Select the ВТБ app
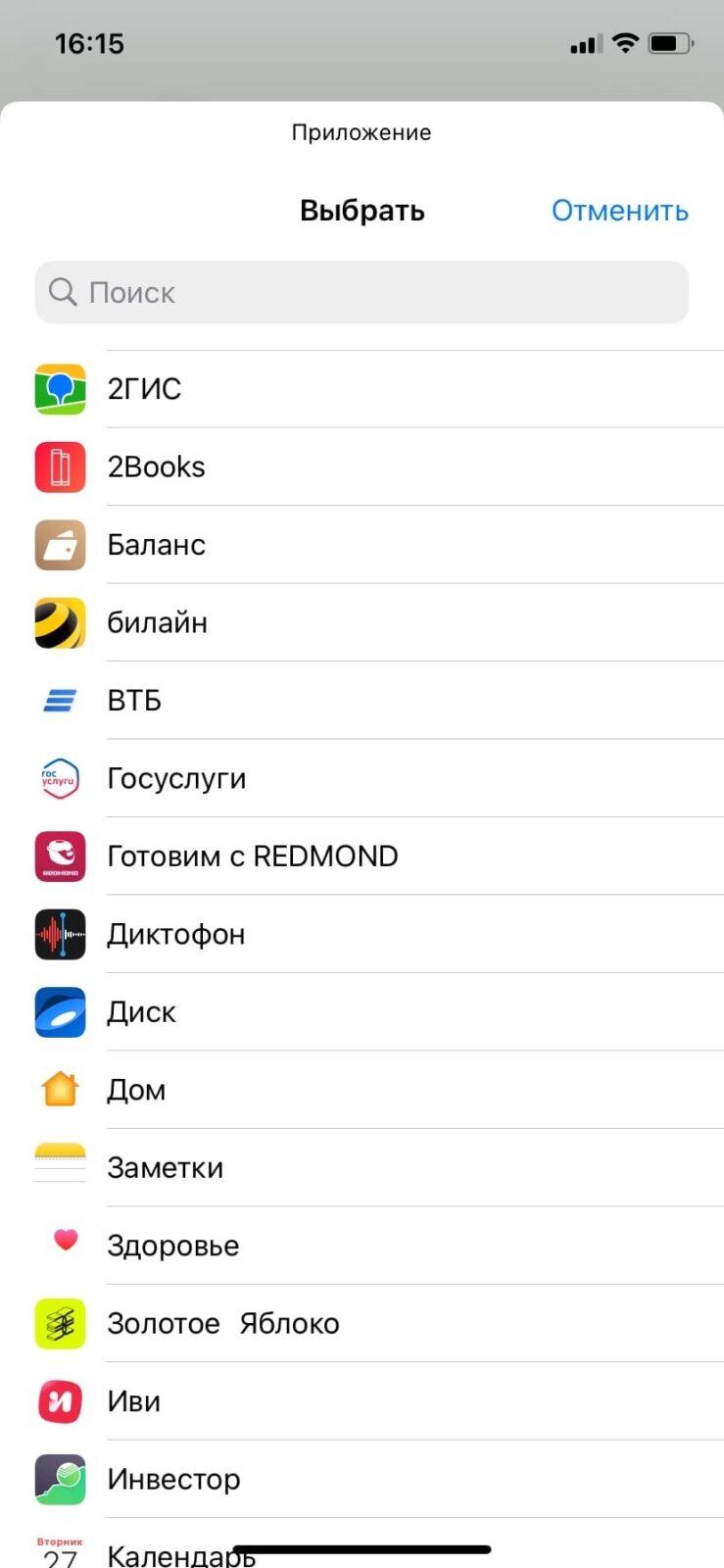Screen dimensions: 724x1568 pos(362,701)
